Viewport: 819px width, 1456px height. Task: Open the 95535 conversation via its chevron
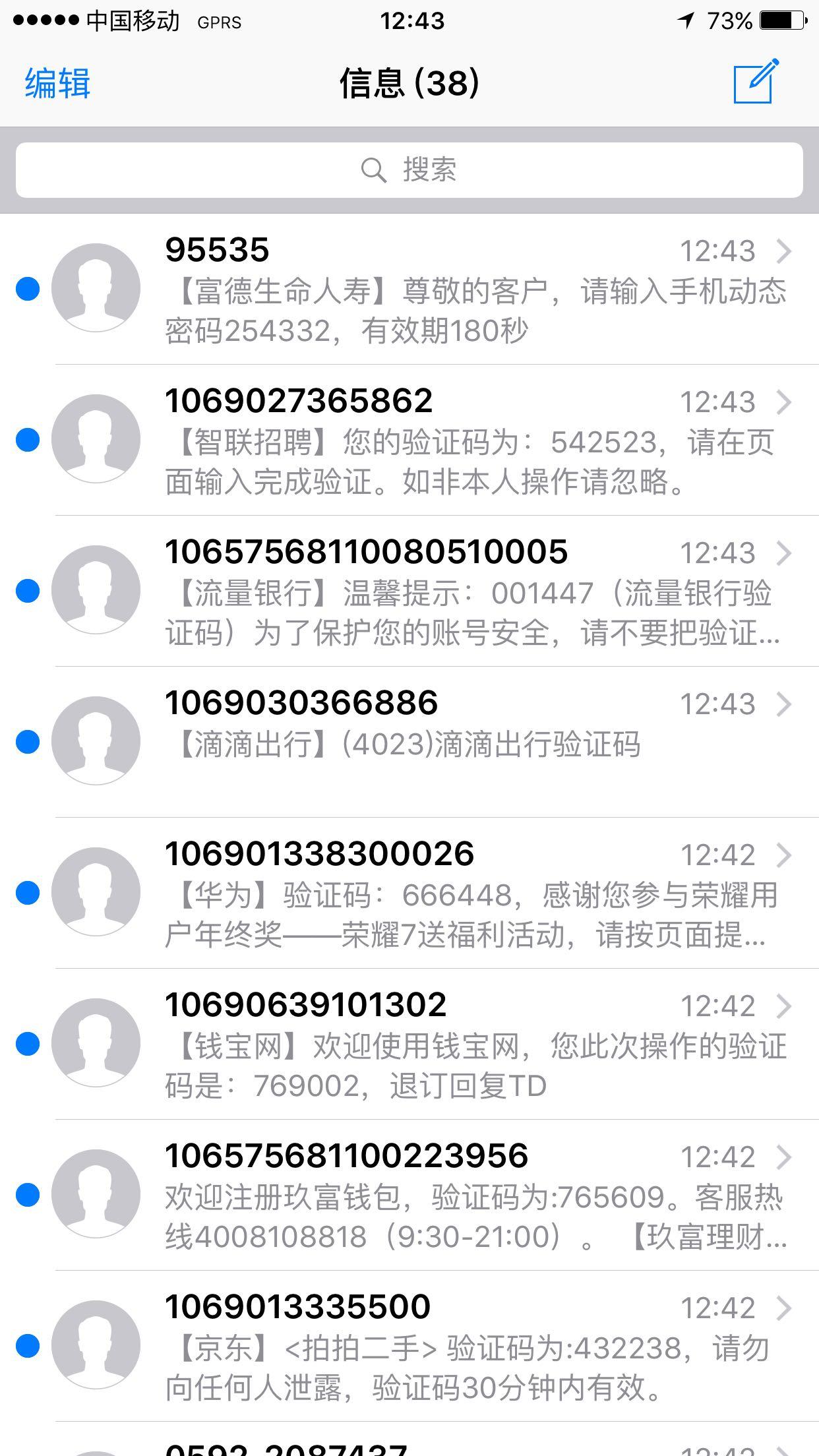[x=784, y=251]
